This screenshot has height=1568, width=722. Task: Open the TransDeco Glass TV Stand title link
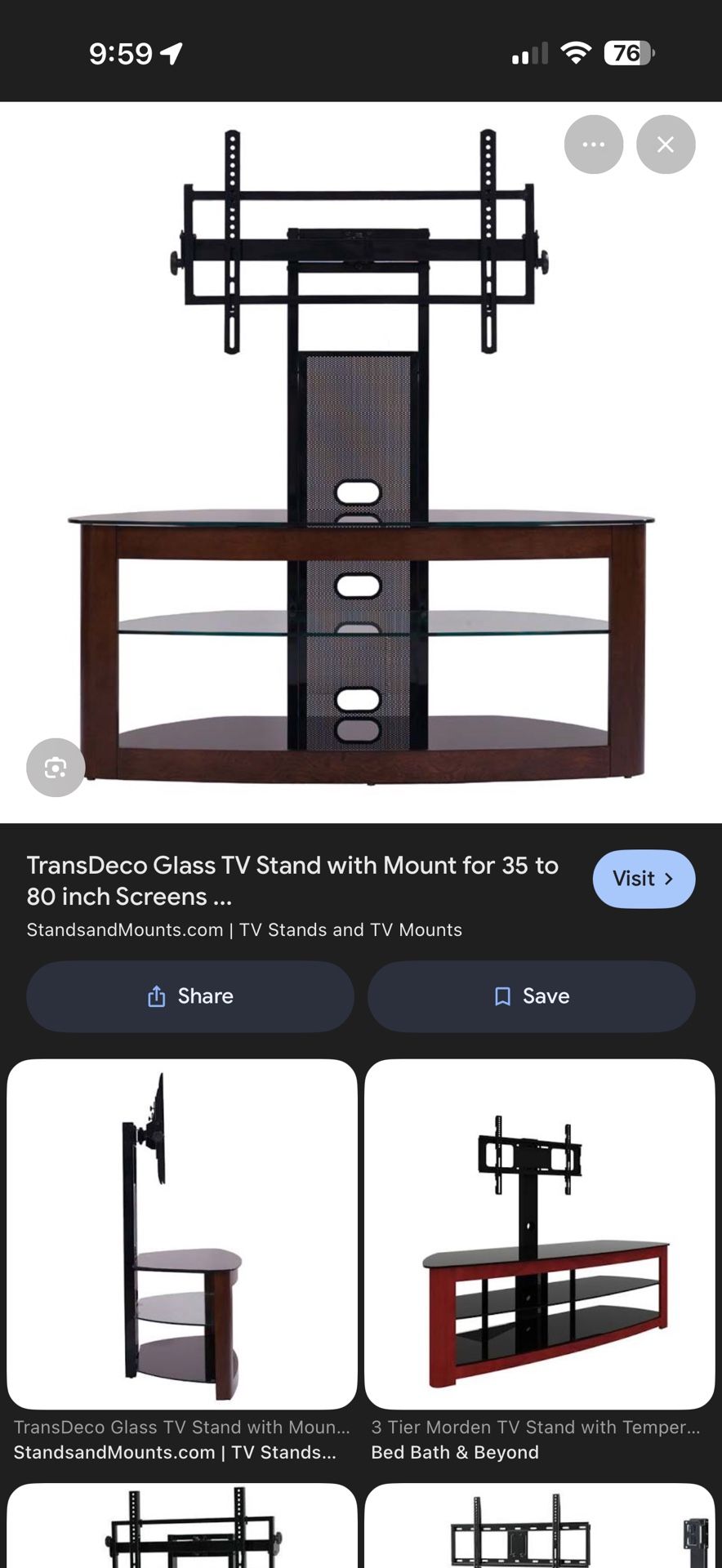(292, 880)
